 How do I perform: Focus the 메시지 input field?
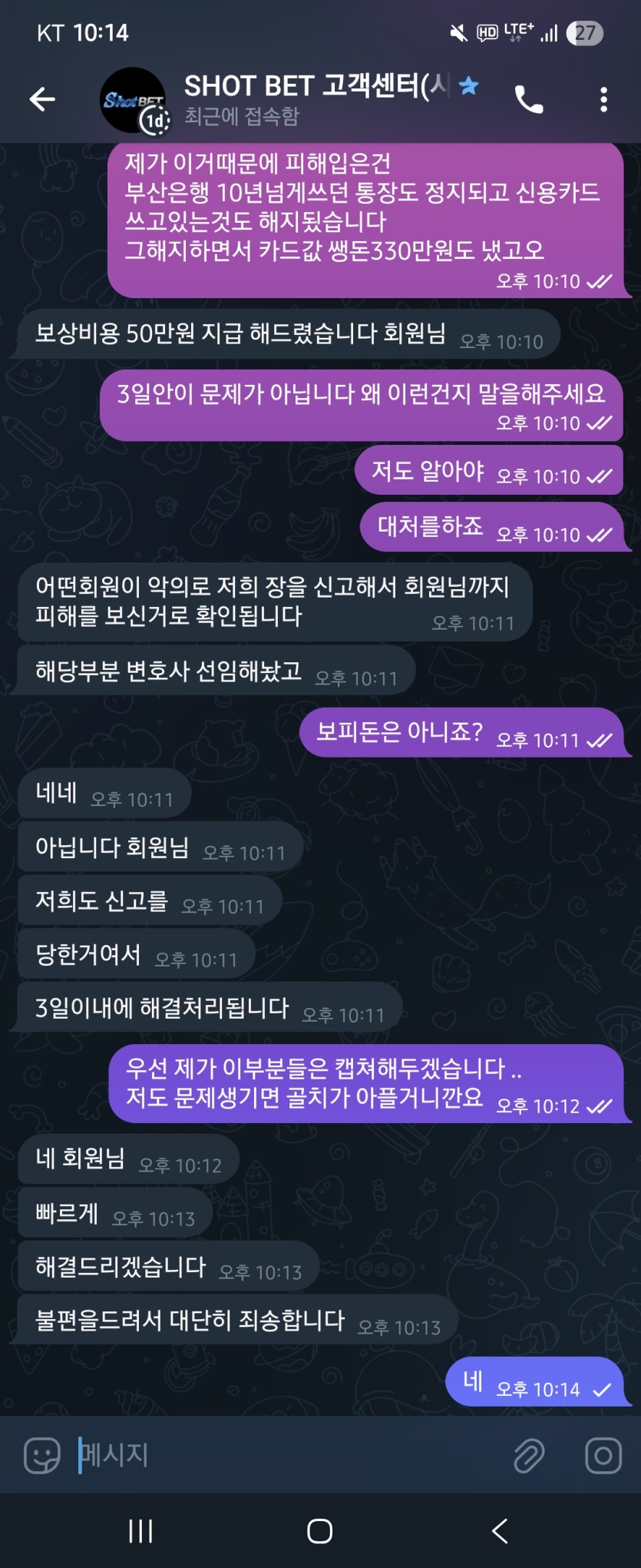click(284, 1455)
